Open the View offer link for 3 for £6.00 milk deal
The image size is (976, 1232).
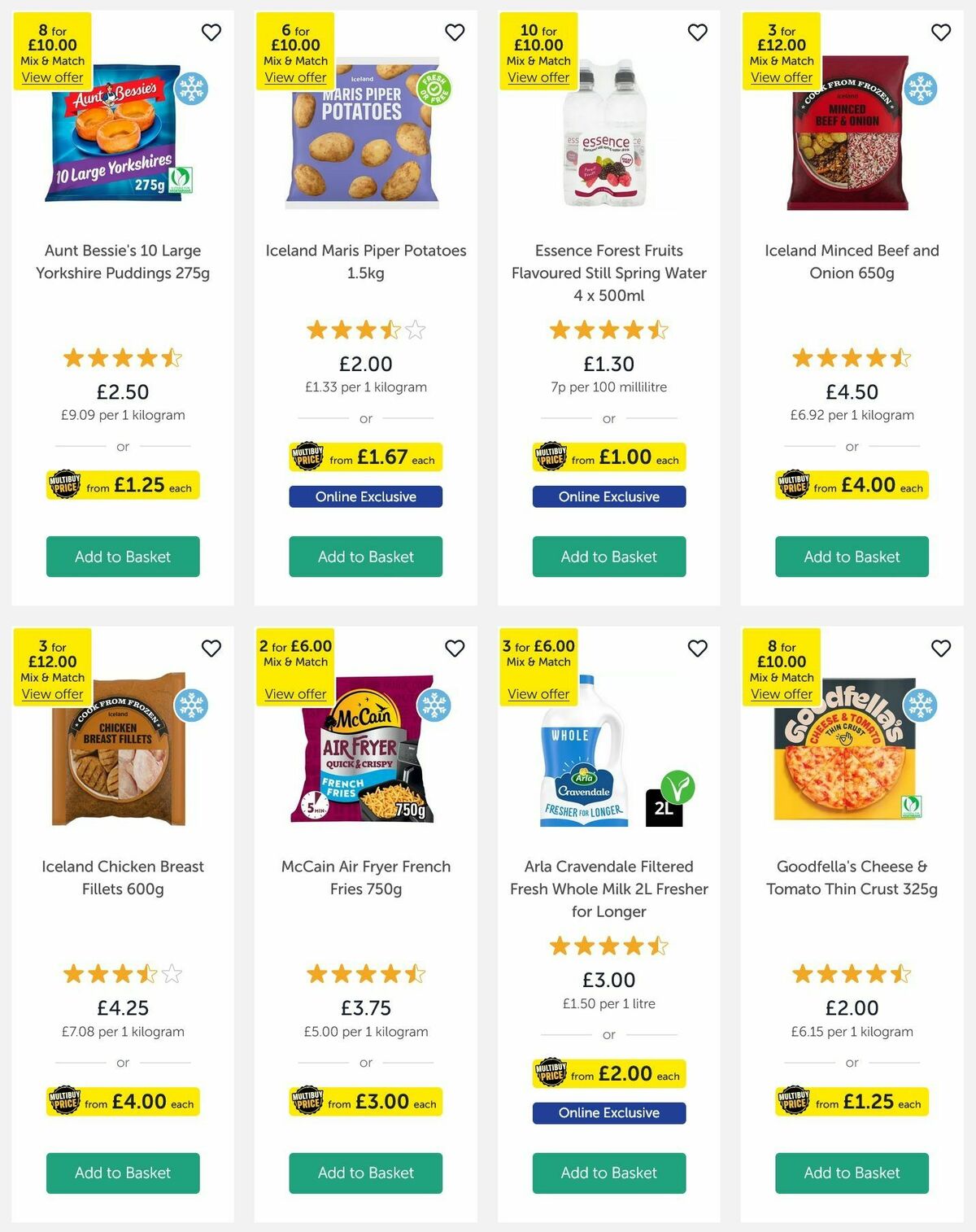pyautogui.click(x=538, y=693)
